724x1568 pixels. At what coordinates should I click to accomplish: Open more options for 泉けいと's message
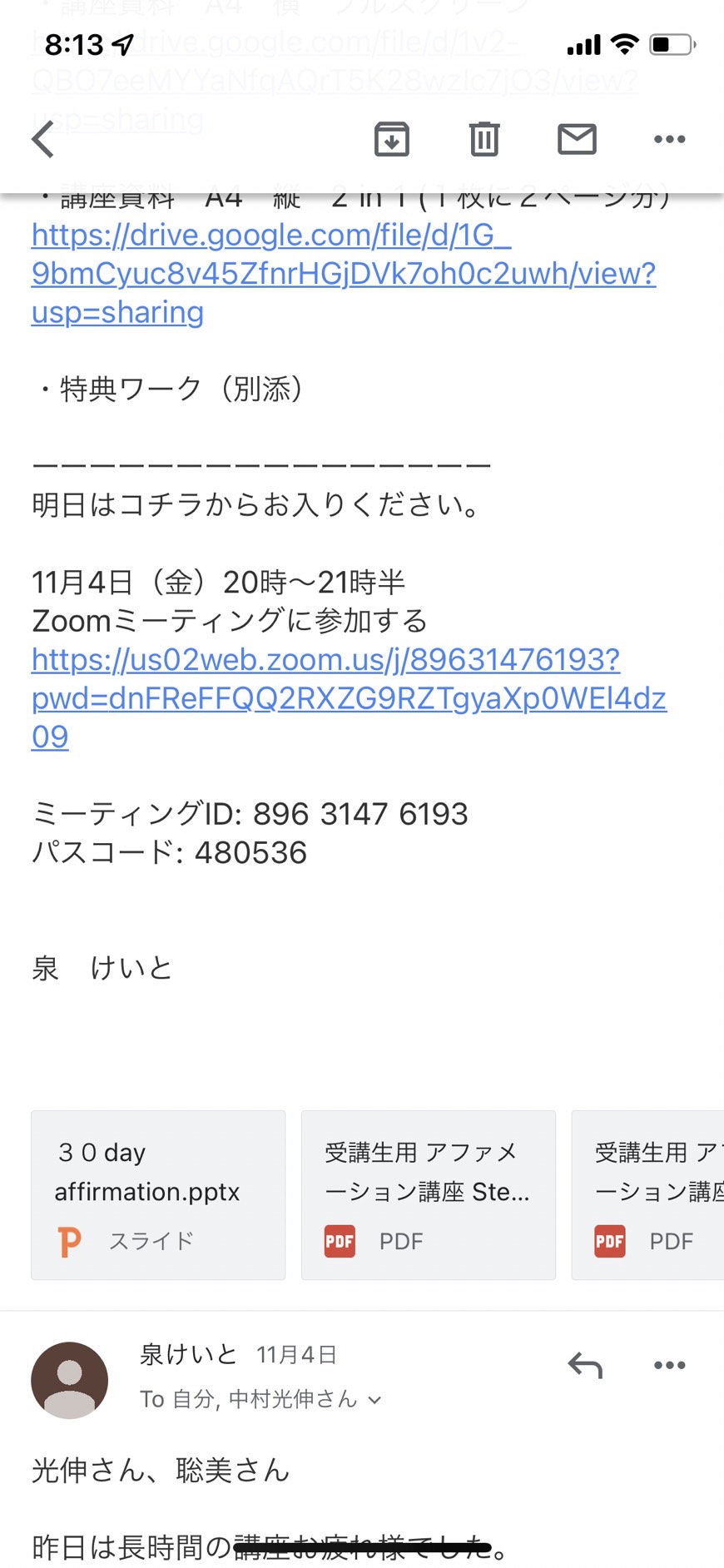[670, 1365]
